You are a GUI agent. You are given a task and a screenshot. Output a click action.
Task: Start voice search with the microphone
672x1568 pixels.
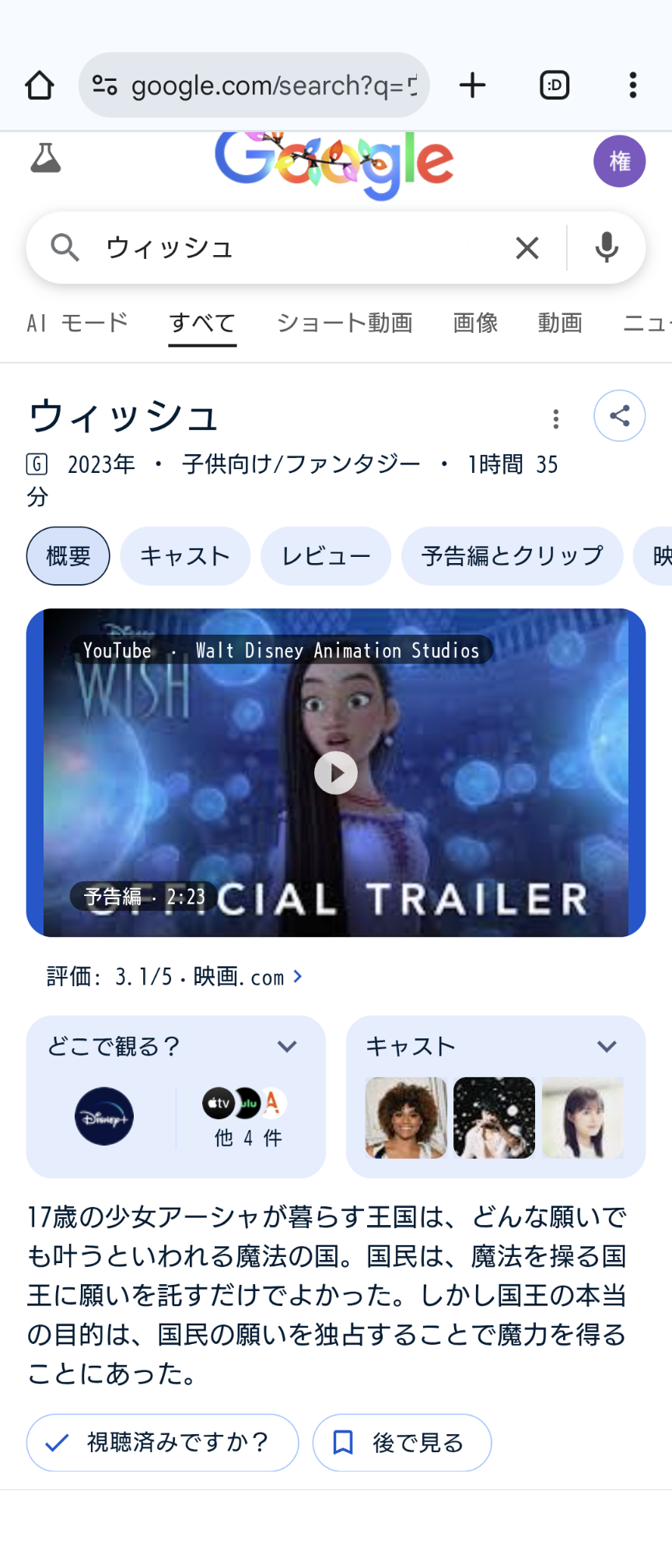click(x=607, y=248)
